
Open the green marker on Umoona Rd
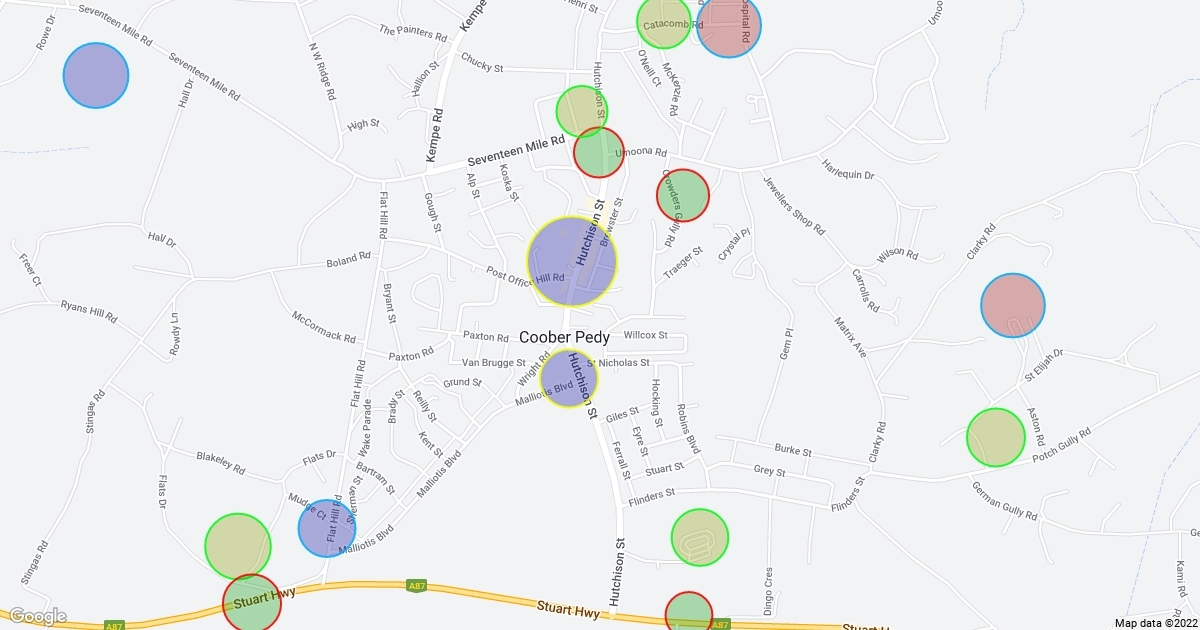[x=599, y=152]
